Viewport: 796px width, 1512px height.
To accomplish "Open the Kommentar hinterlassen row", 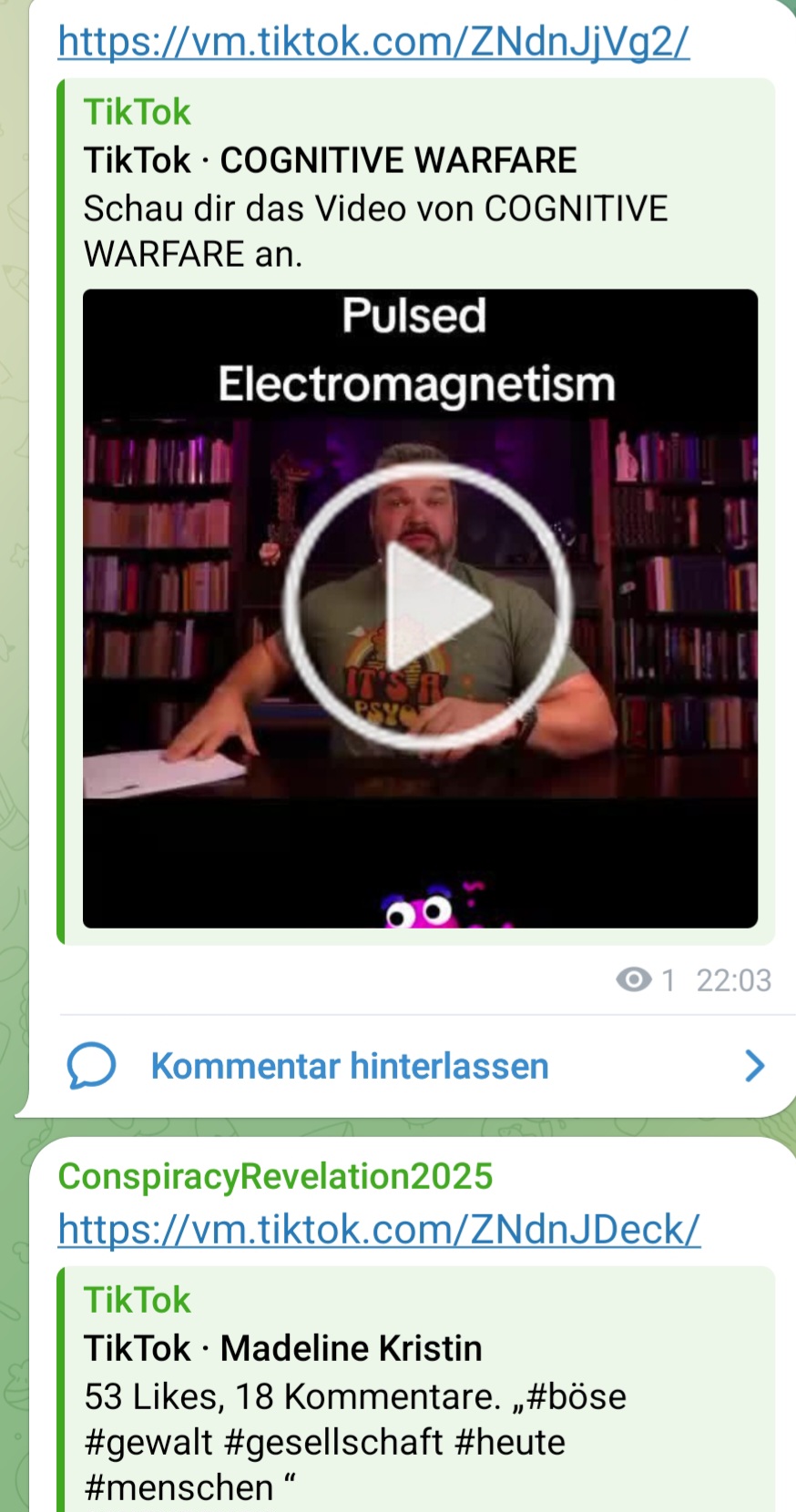I will (x=415, y=1066).
